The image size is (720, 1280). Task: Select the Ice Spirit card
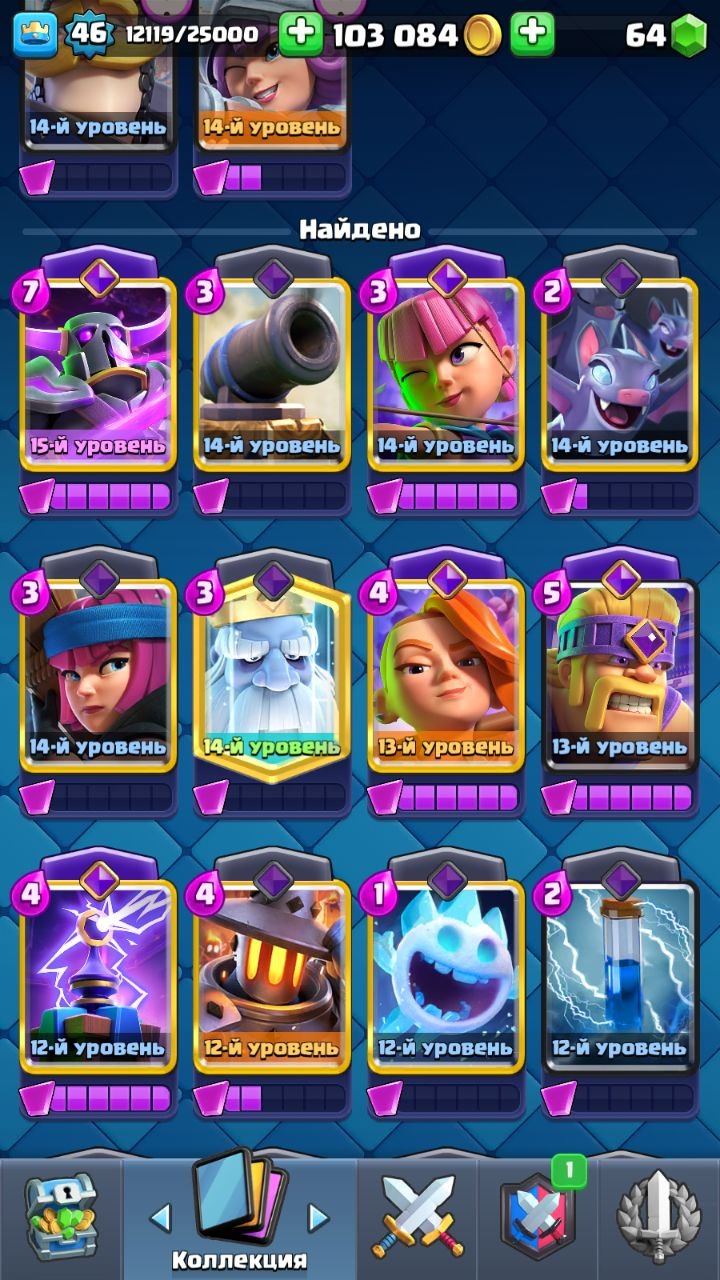tap(446, 980)
